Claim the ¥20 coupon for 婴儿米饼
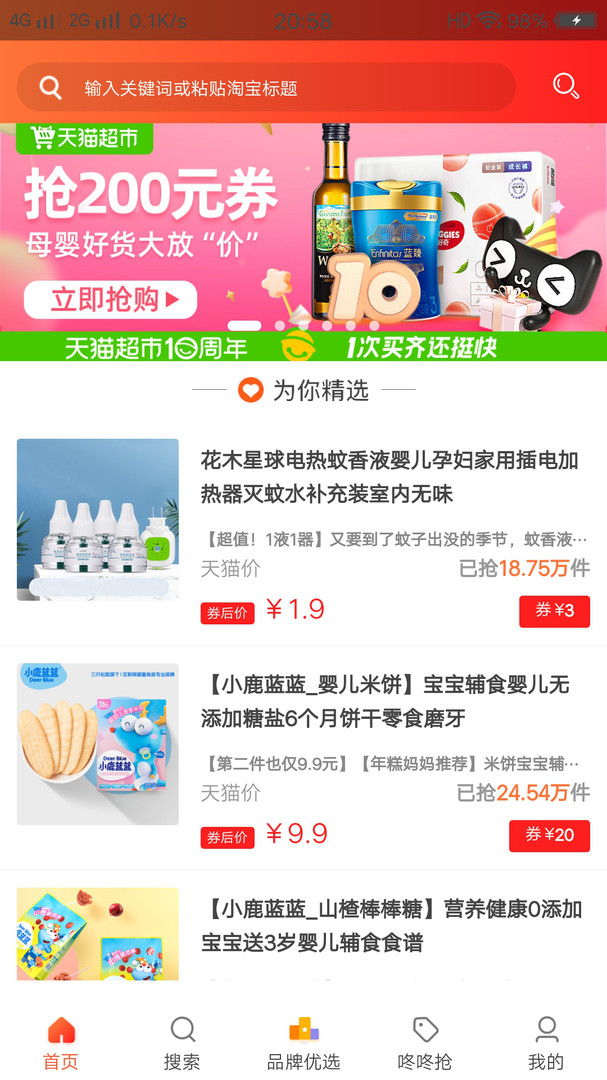The image size is (607, 1080). 549,835
